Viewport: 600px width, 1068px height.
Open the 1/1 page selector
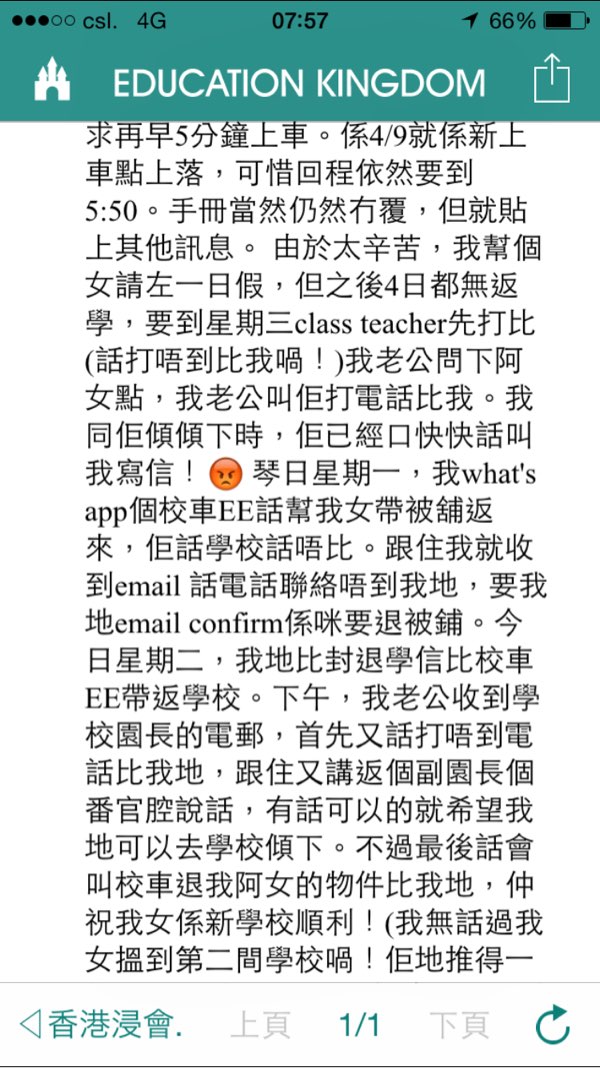(x=359, y=1025)
